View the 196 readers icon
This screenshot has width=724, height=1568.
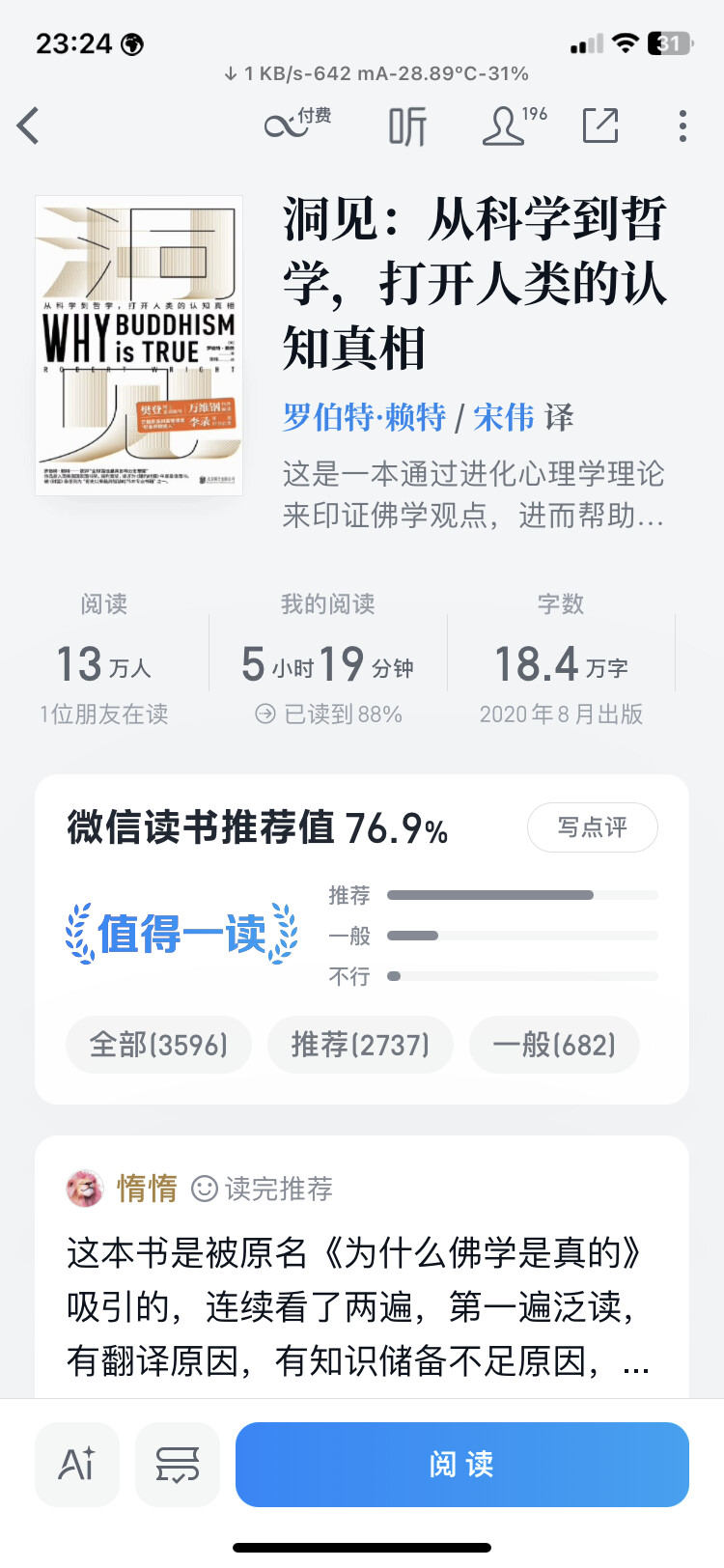pos(514,126)
